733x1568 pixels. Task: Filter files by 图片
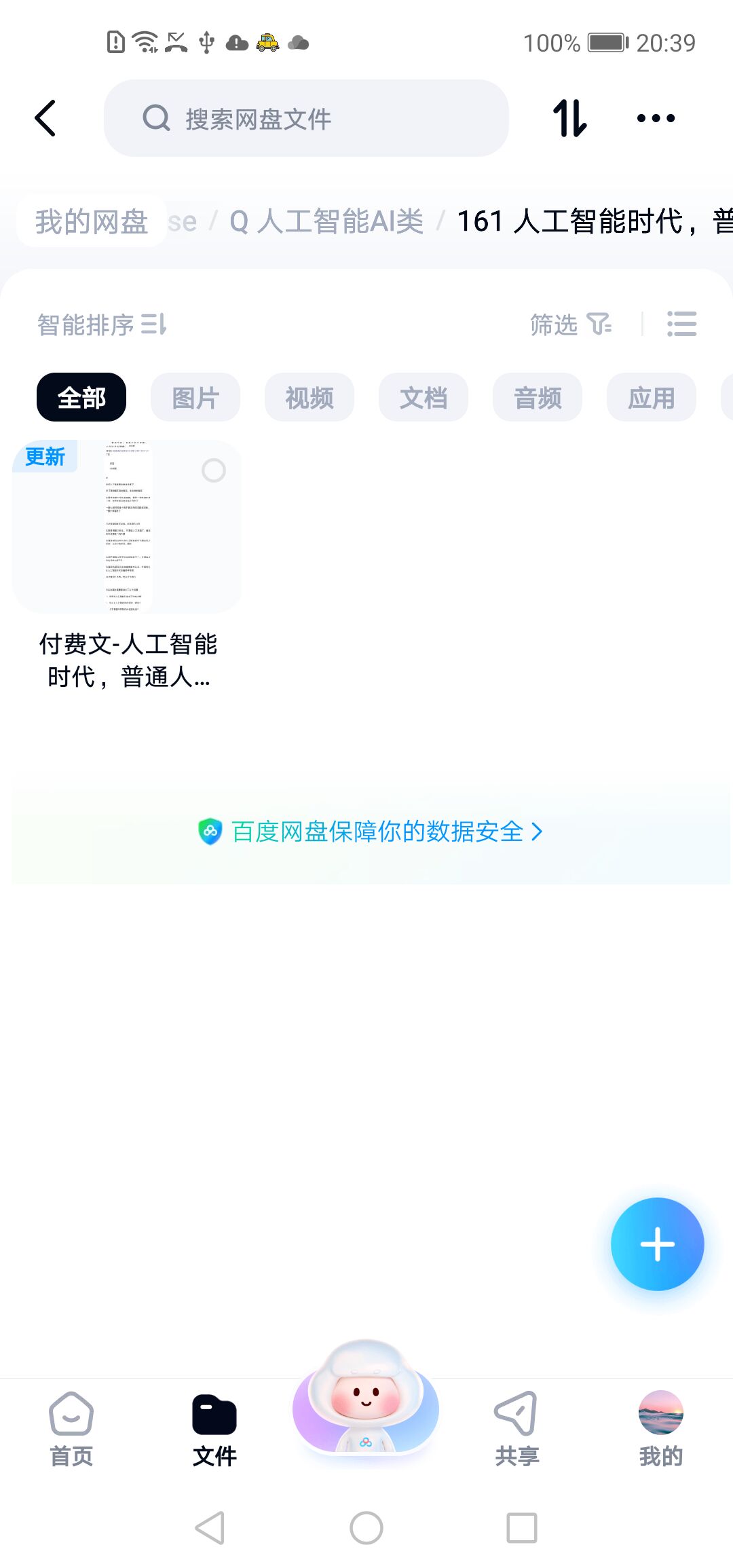point(195,397)
